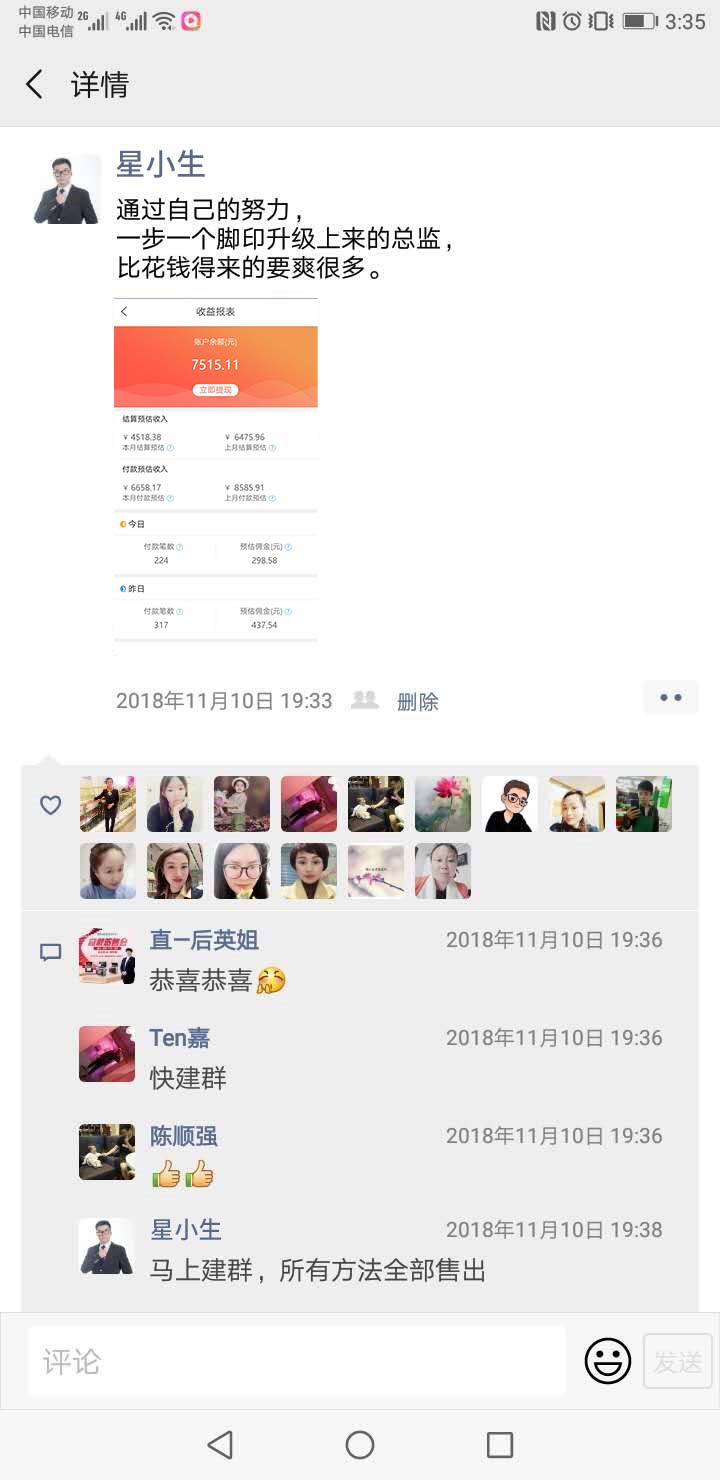Open the two-dot like/comment menu
720x1480 pixels.
(x=670, y=698)
